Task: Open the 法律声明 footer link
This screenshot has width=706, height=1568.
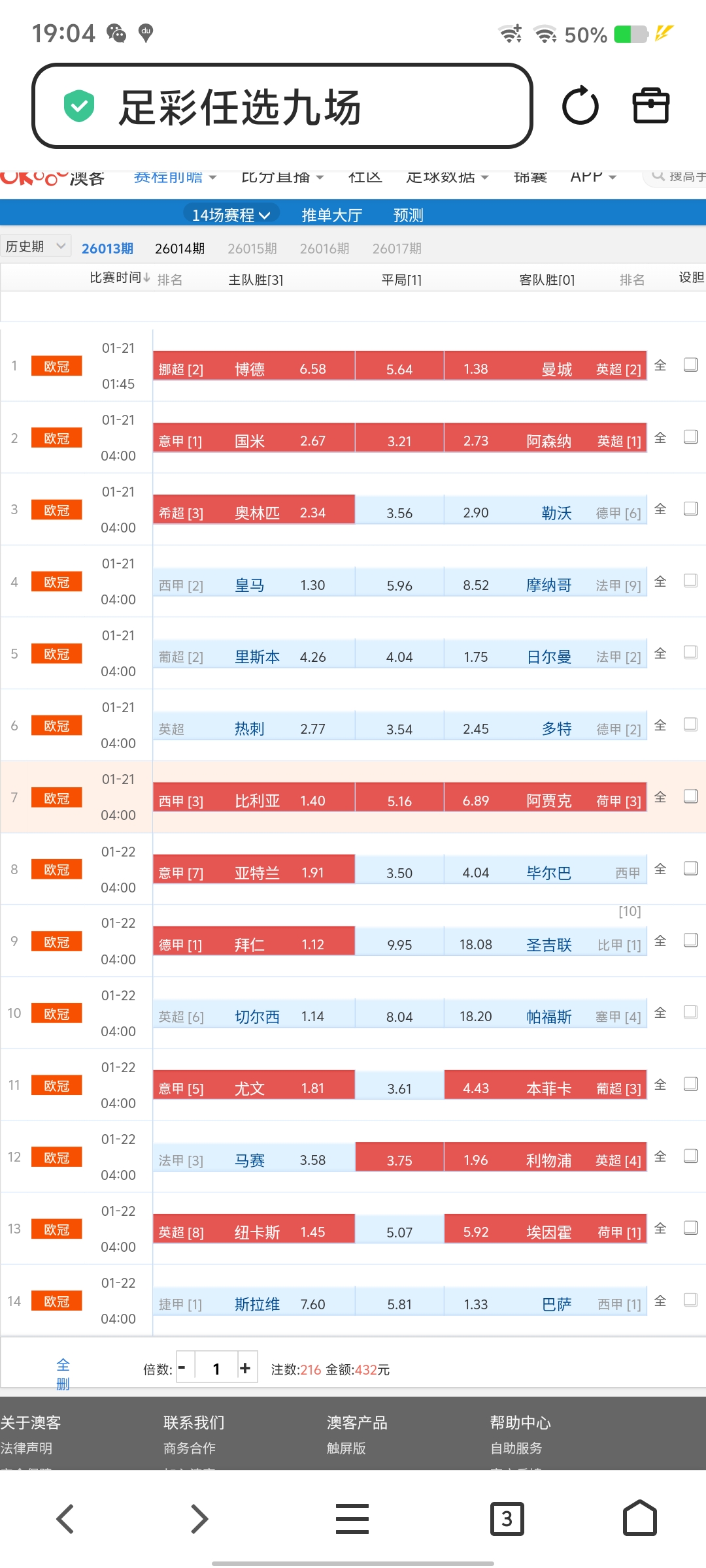Action: point(26,1448)
